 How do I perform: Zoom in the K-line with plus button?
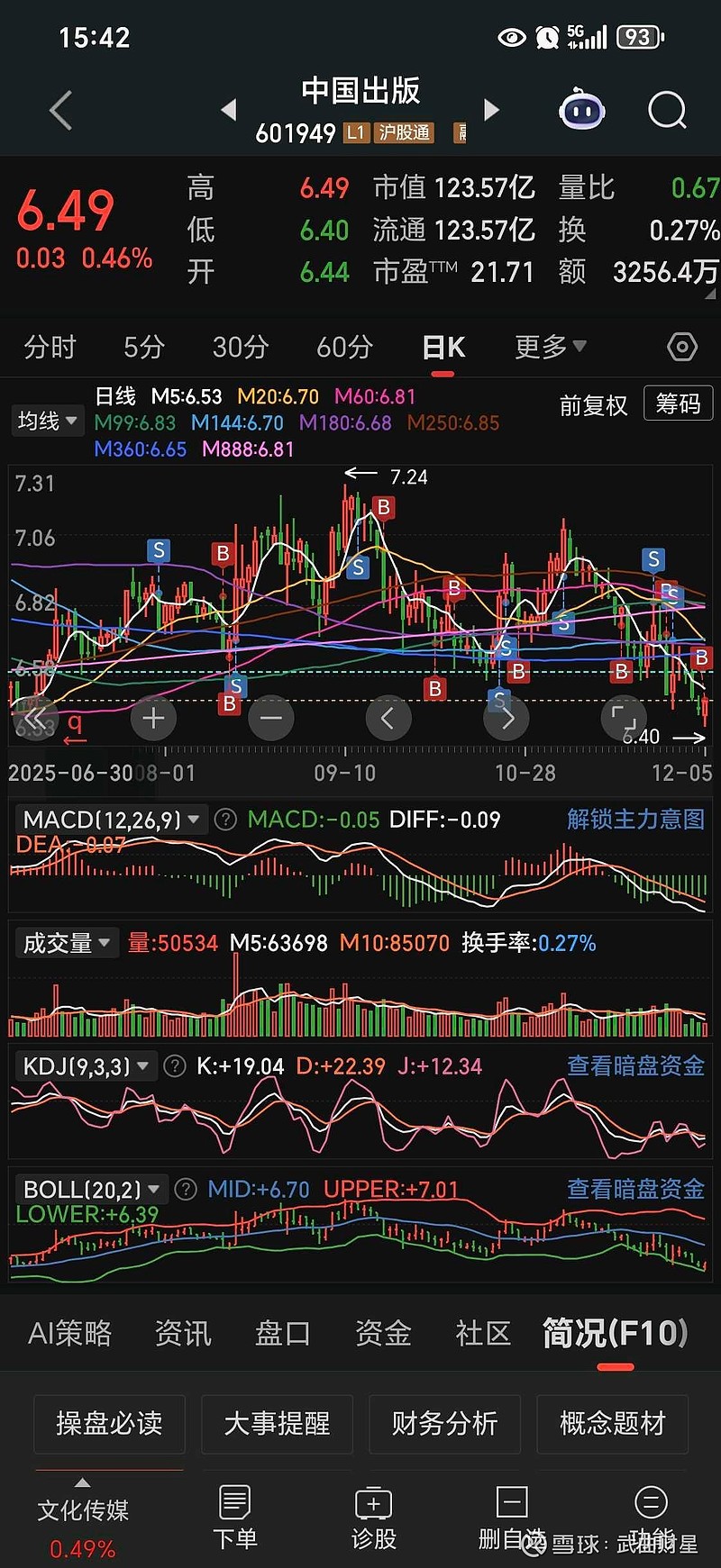(153, 718)
